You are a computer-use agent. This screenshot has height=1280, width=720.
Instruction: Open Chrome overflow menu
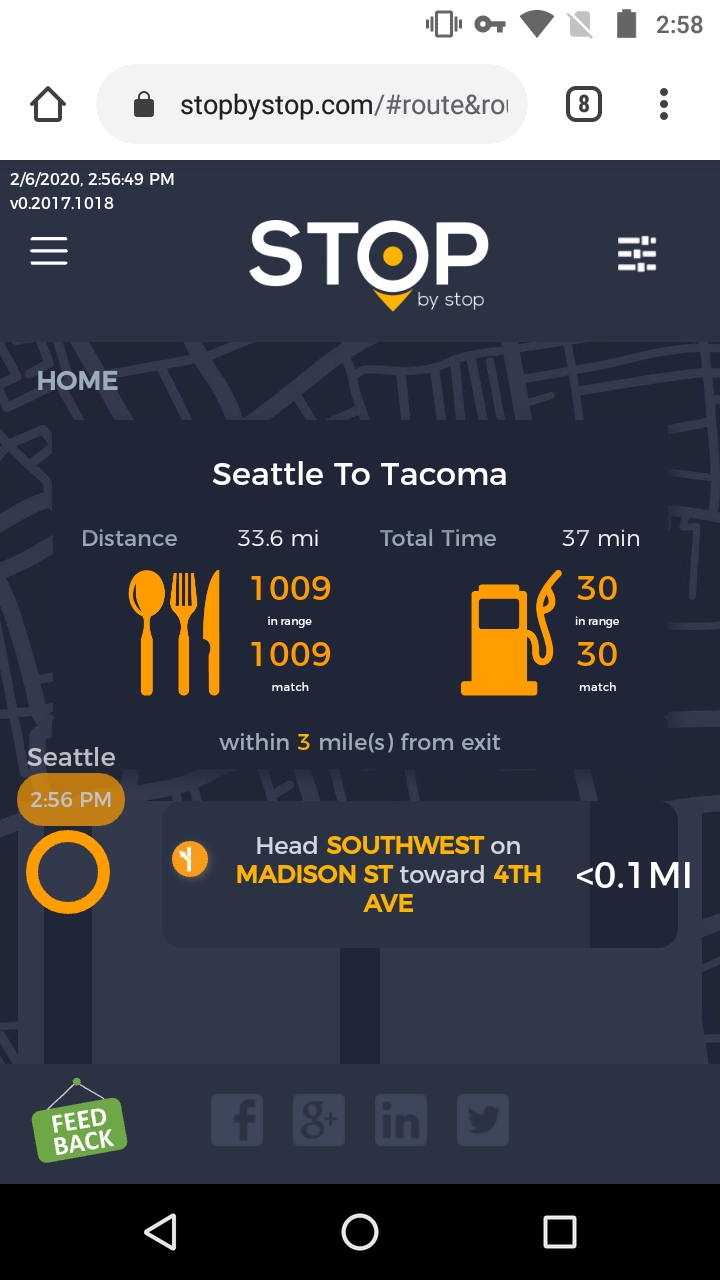[x=664, y=104]
